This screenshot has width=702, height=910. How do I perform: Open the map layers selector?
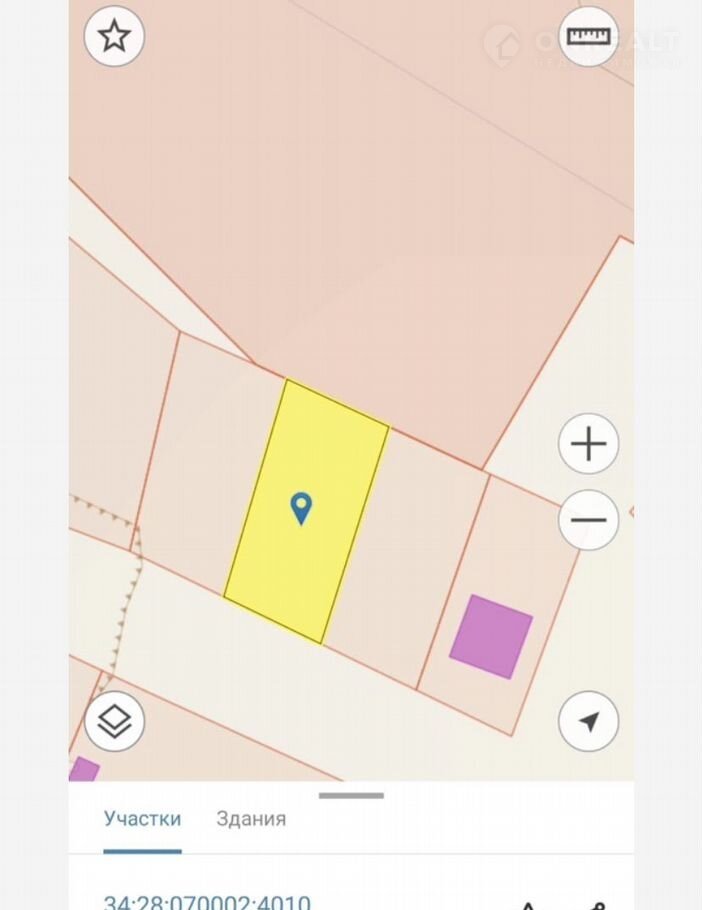click(115, 721)
